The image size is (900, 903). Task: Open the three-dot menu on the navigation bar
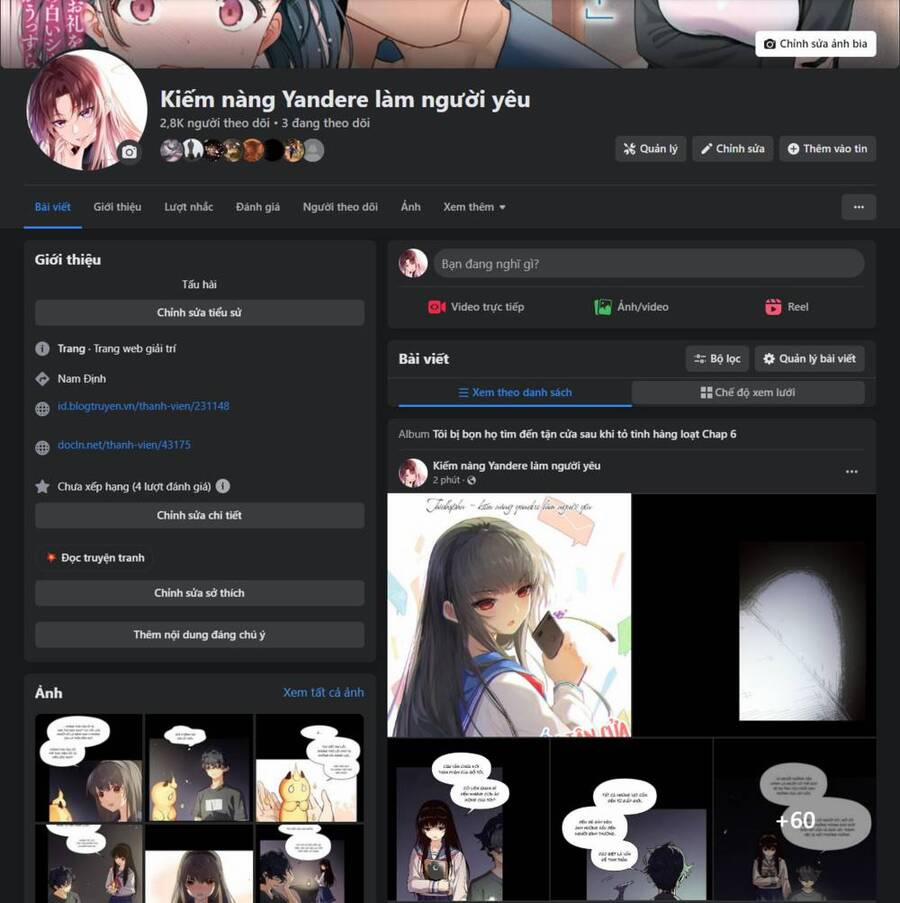(x=858, y=207)
